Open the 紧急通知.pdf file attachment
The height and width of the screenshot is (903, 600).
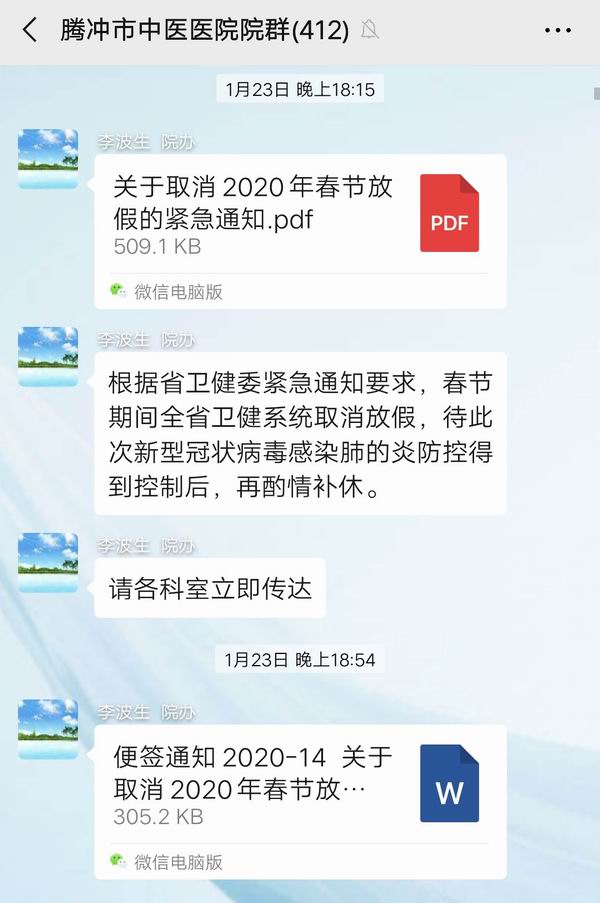(300, 215)
